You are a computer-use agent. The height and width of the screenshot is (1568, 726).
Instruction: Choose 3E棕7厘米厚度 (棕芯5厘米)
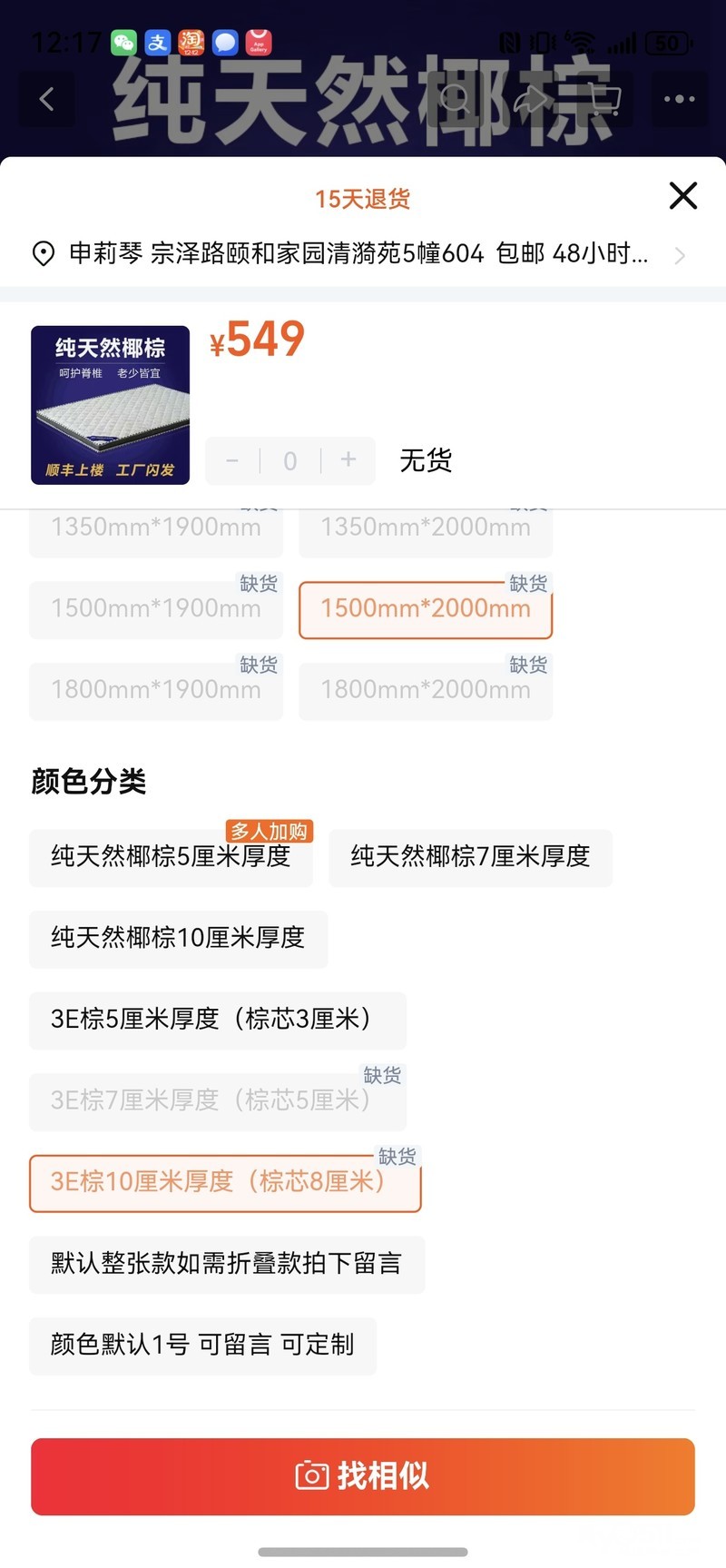tap(218, 1102)
